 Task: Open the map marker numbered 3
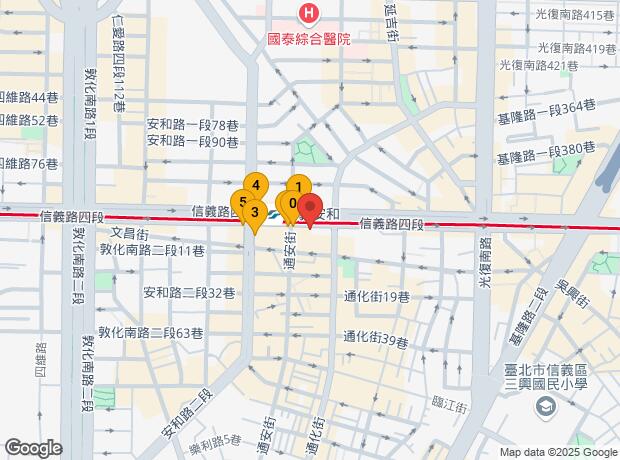pyautogui.click(x=255, y=212)
